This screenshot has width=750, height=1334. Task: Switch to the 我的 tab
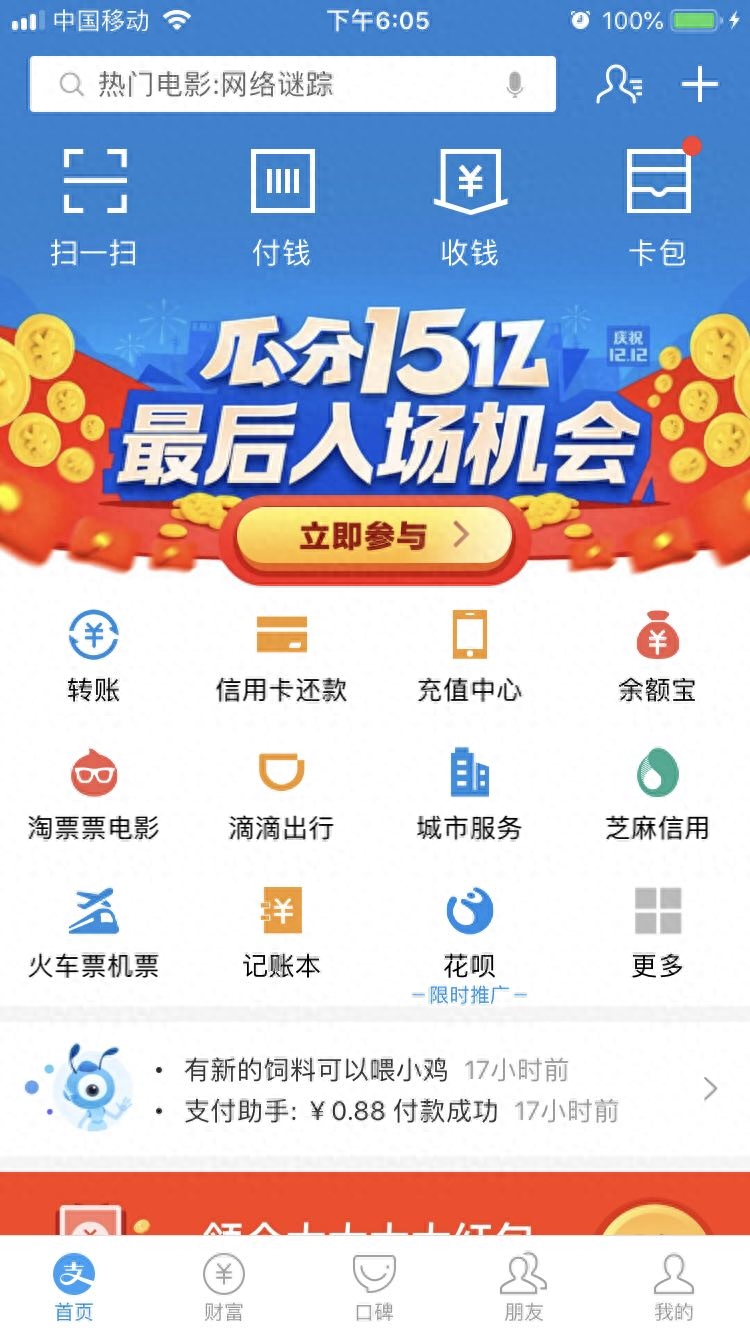(x=673, y=1288)
